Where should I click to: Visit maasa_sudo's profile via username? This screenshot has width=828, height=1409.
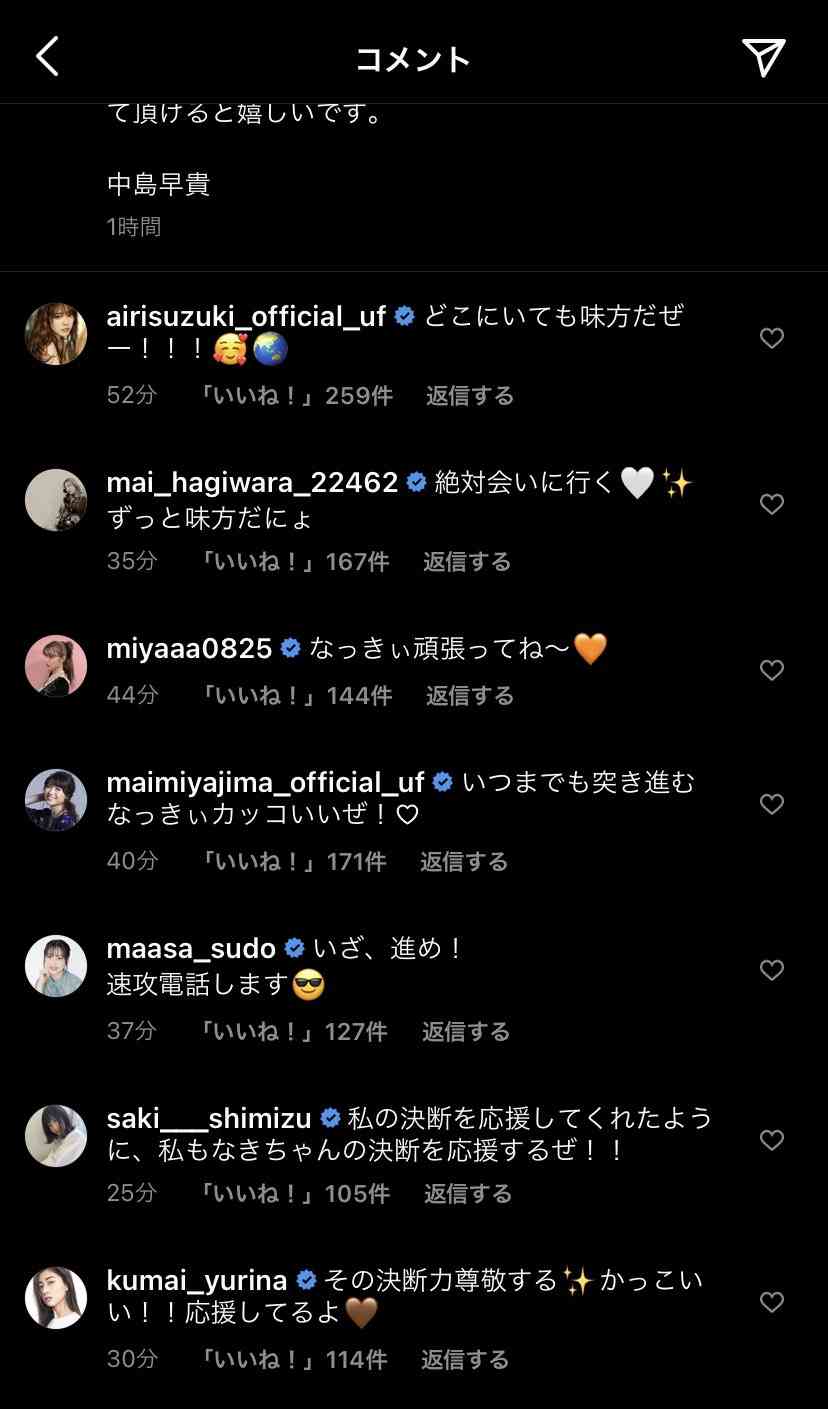(191, 947)
